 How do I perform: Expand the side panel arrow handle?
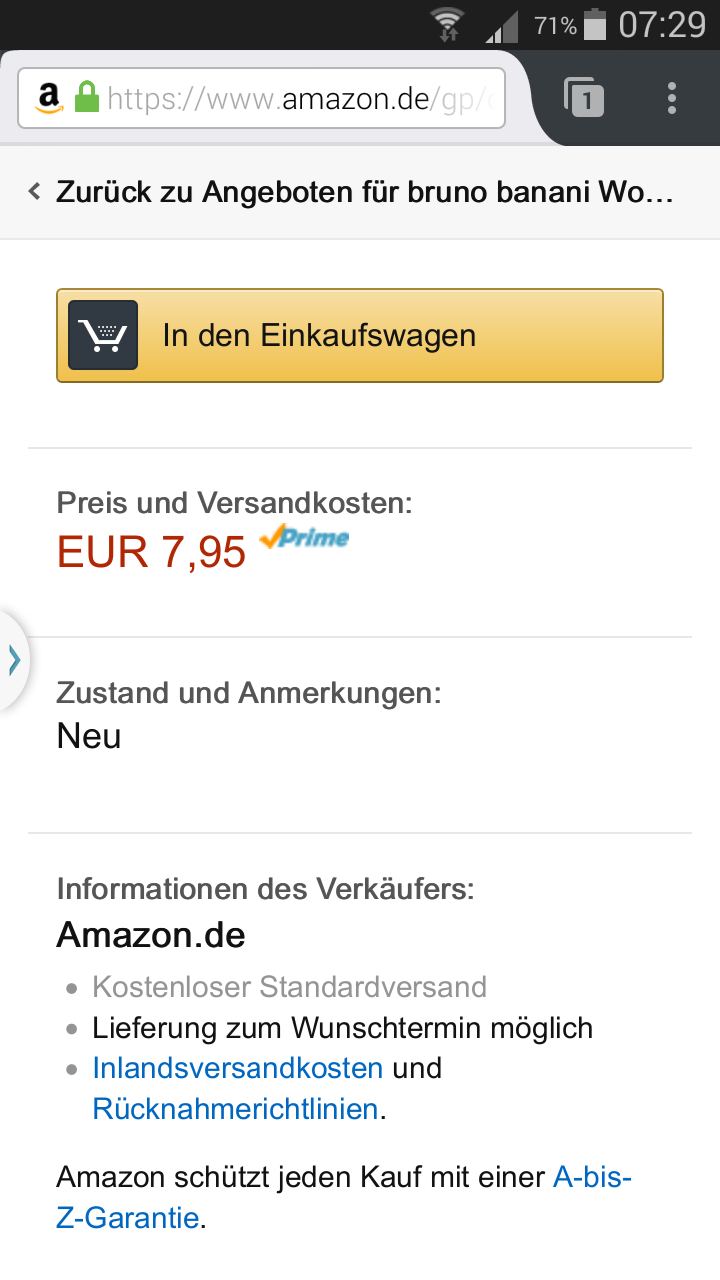click(13, 660)
